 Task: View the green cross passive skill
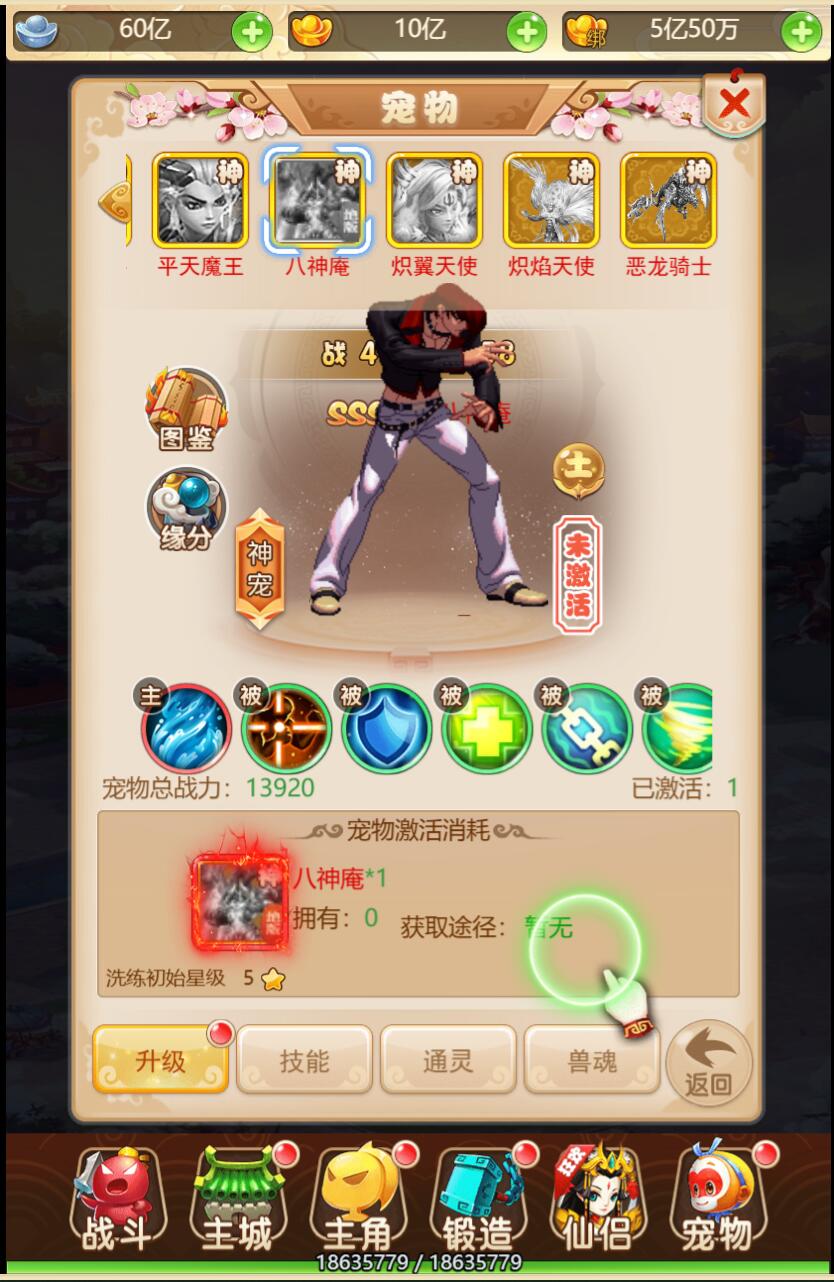pyautogui.click(x=486, y=728)
